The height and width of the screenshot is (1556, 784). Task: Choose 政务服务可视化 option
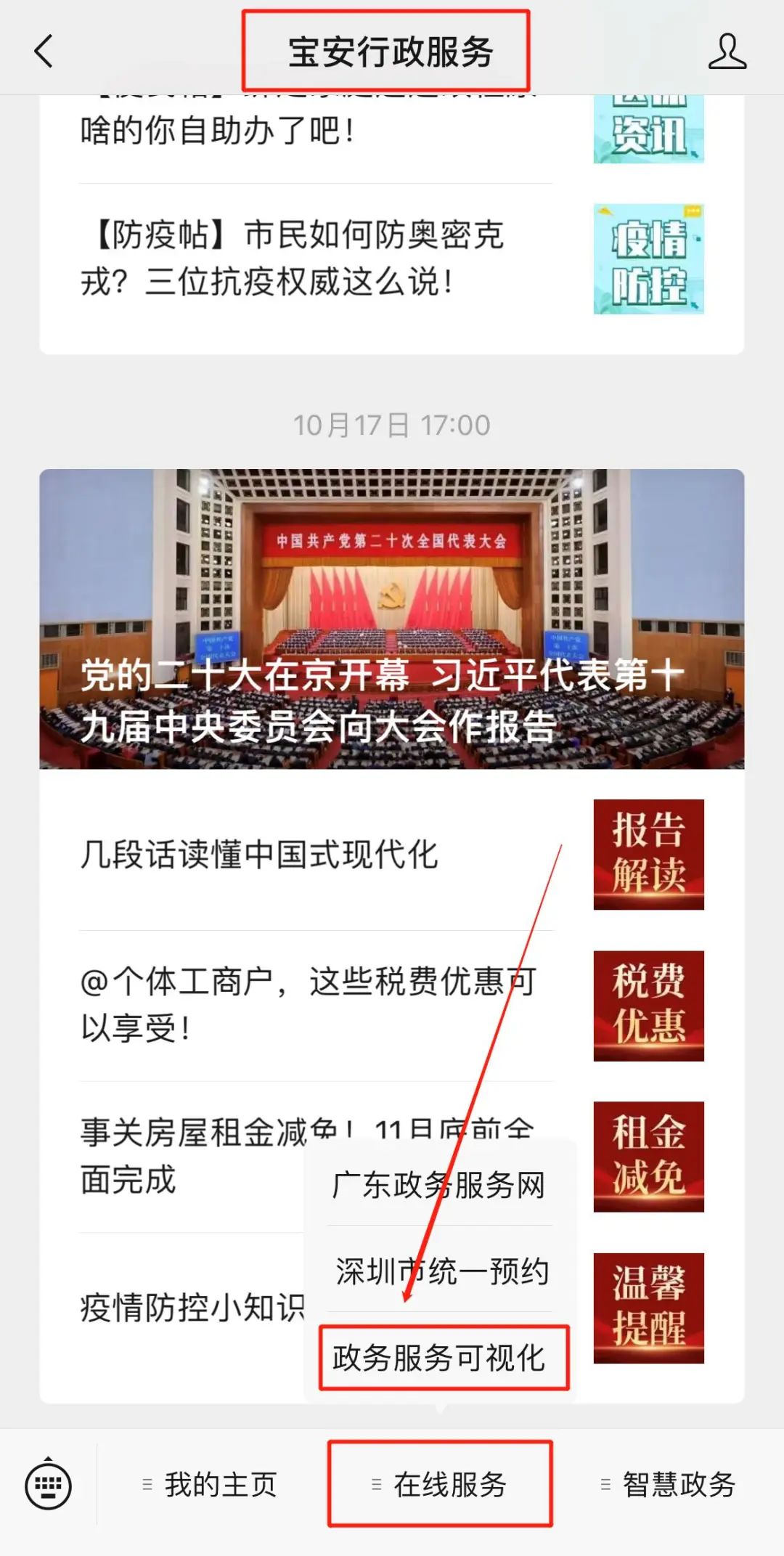[440, 1358]
